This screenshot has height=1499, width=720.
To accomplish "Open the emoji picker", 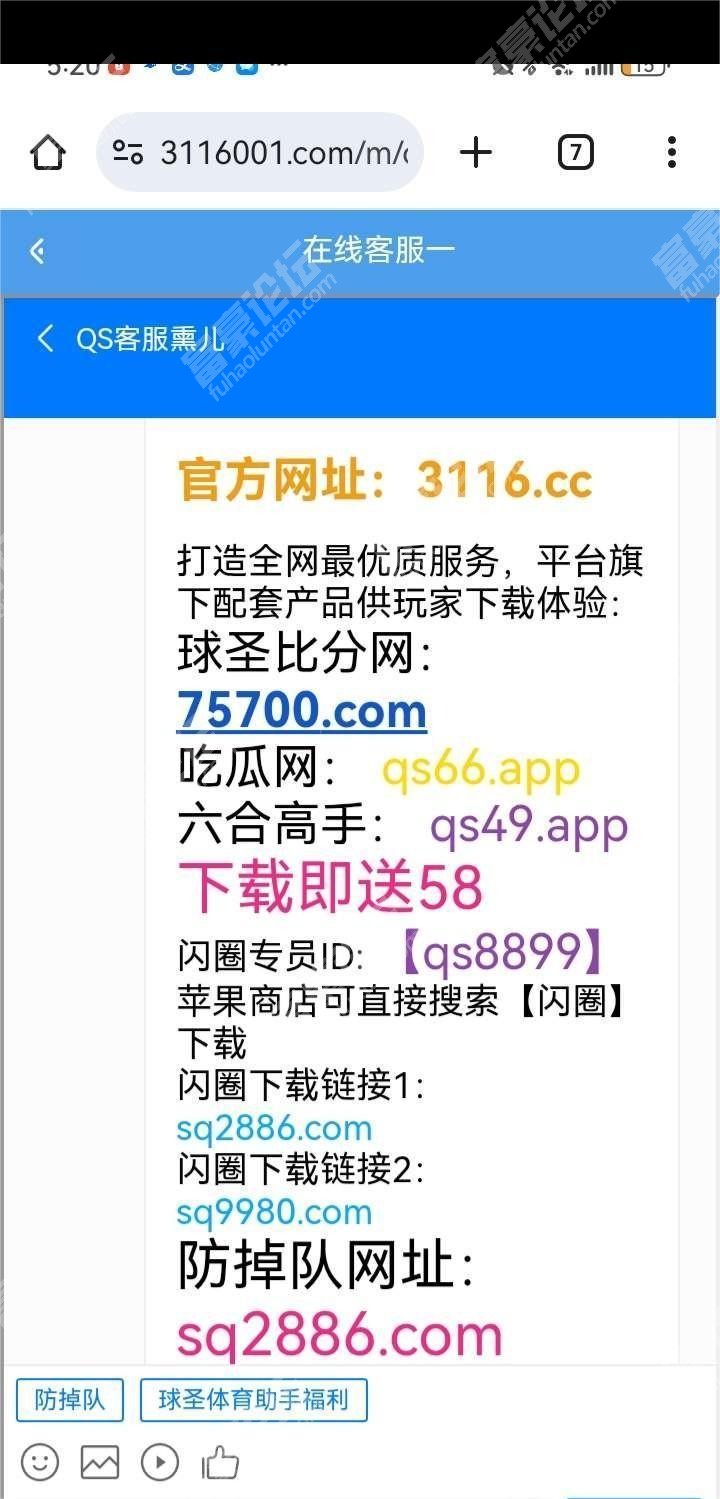I will pos(40,1463).
